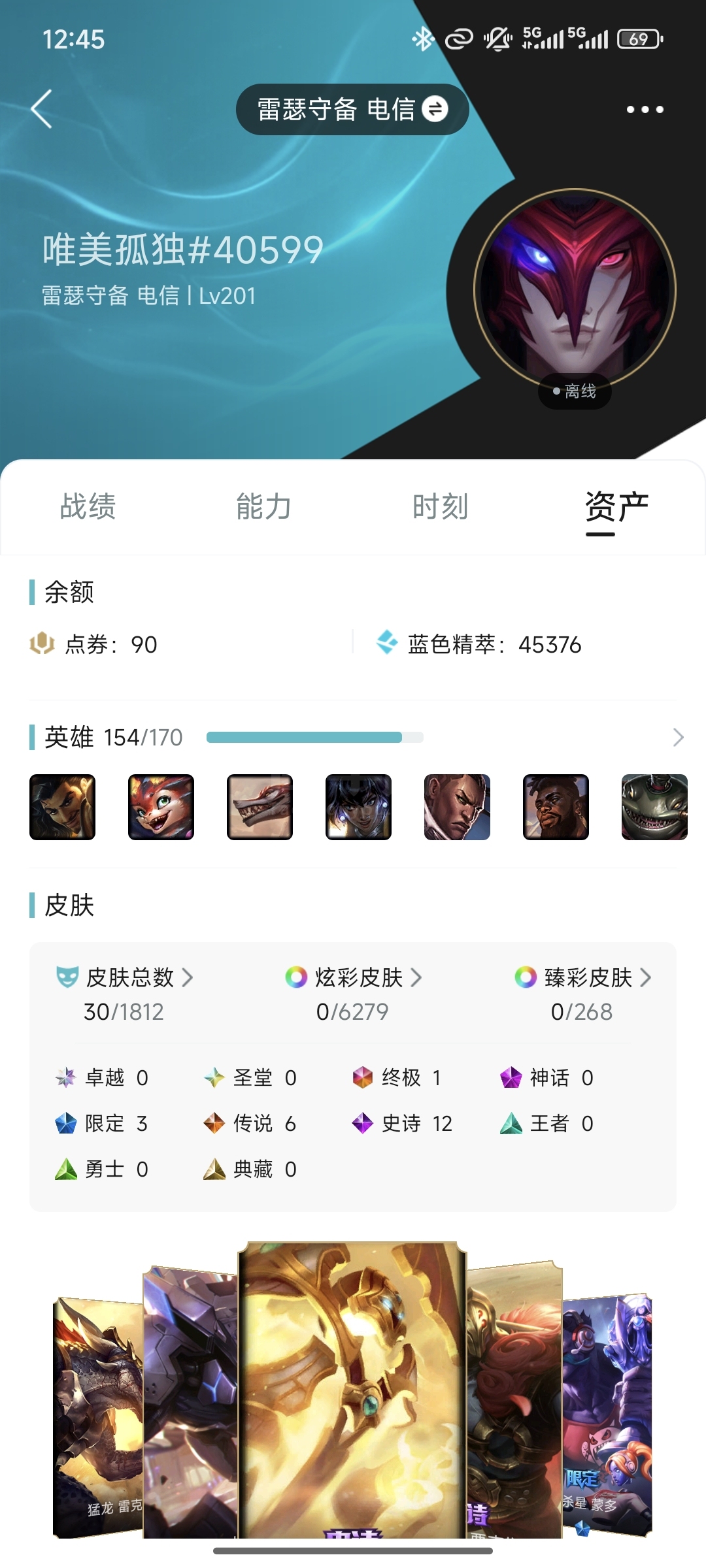The height and width of the screenshot is (1568, 706).
Task: Switch to the 能力 tab
Action: click(x=264, y=507)
